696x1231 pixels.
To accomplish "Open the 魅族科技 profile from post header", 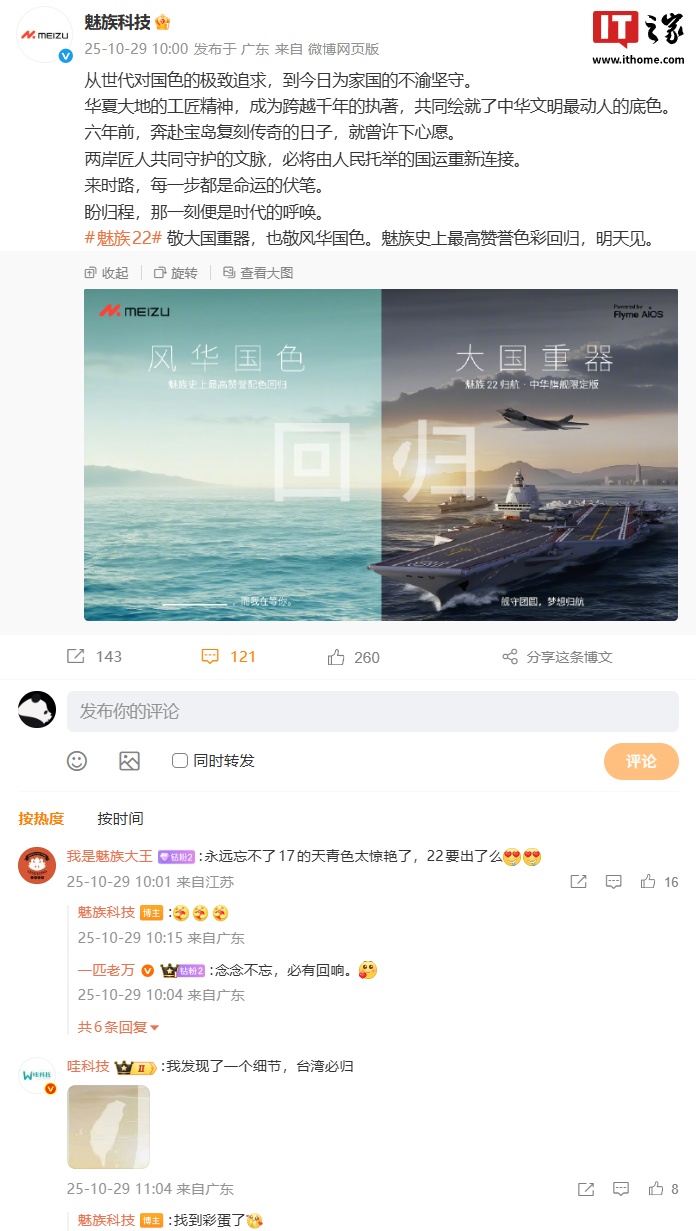I will 115,23.
